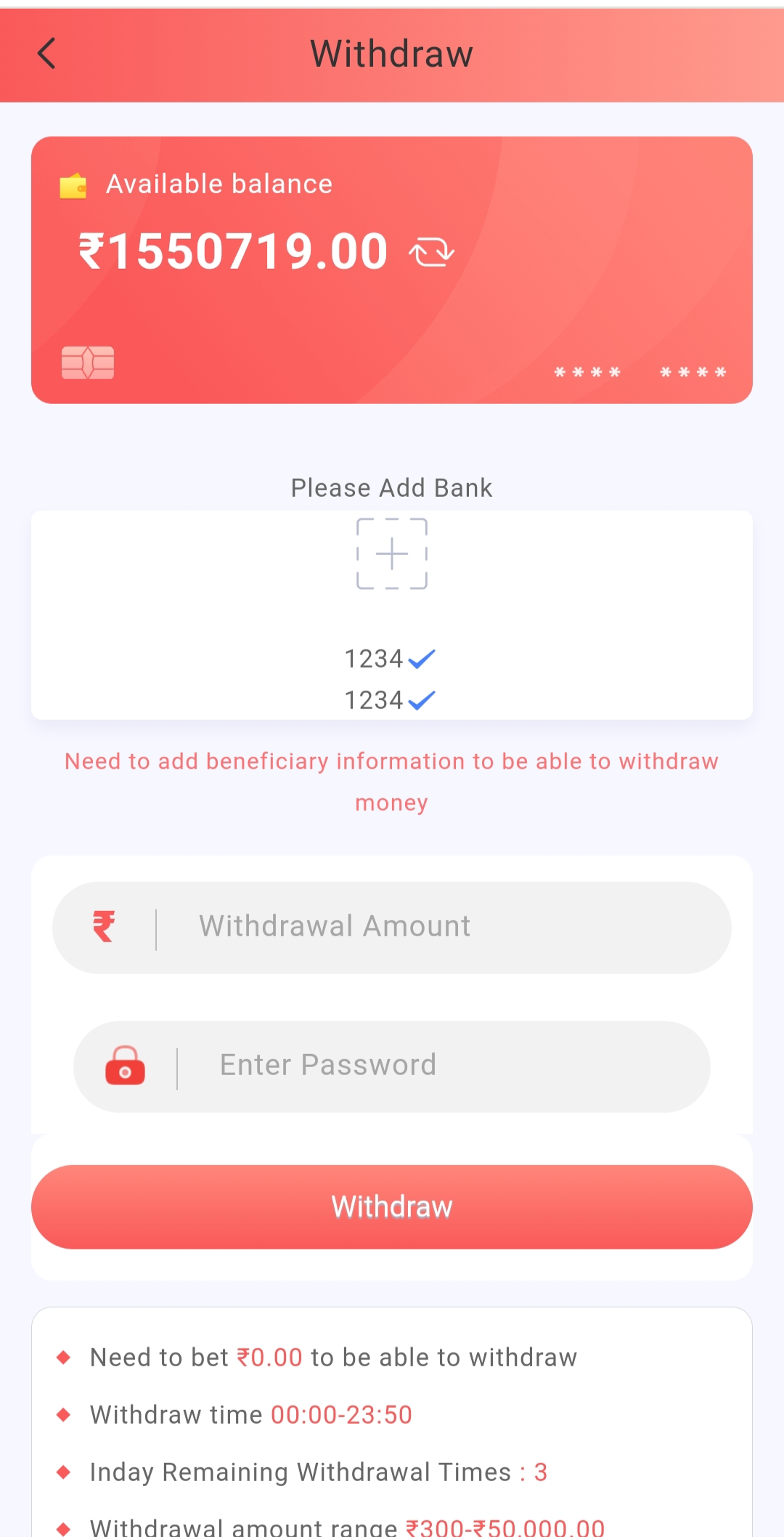Tap the Enter Password field

[436, 1066]
